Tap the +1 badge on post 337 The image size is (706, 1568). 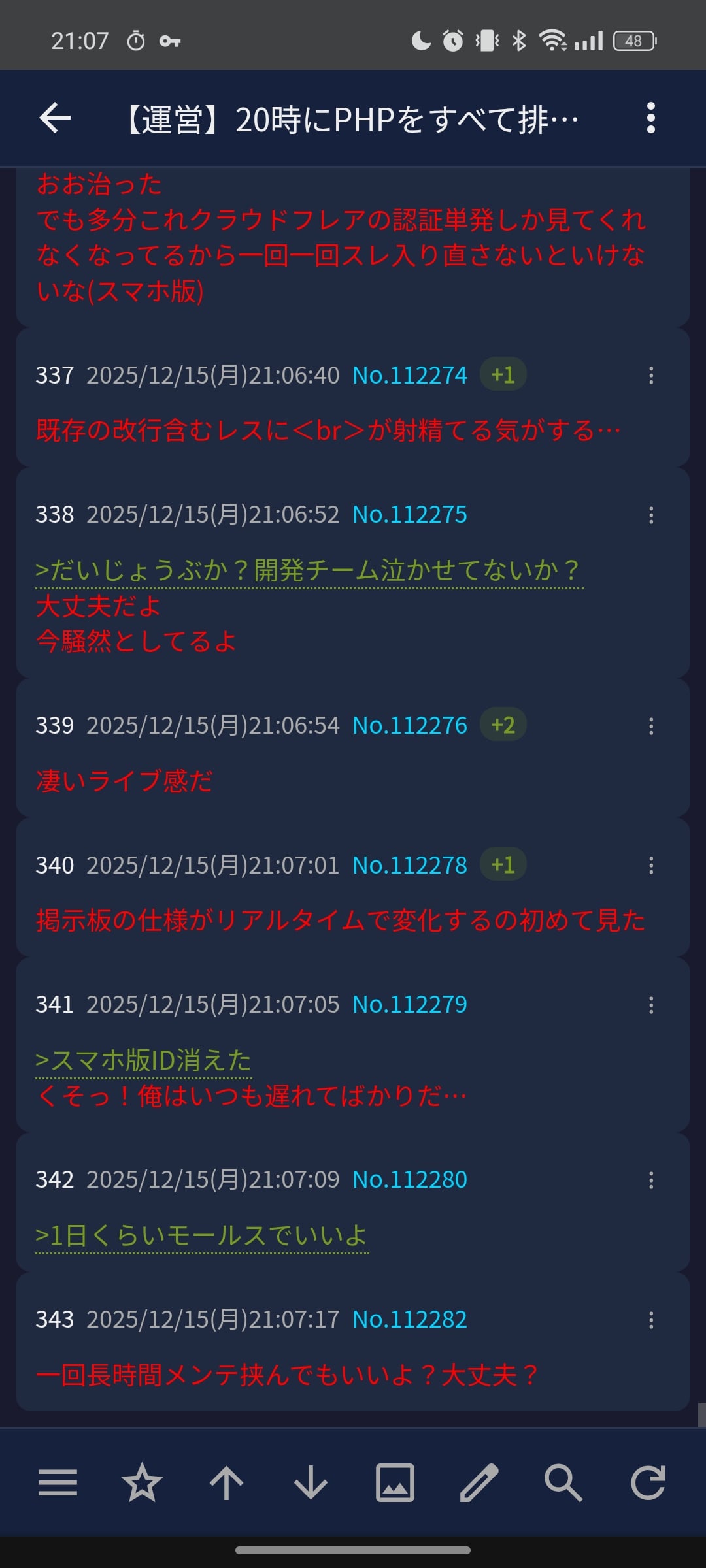tap(503, 374)
